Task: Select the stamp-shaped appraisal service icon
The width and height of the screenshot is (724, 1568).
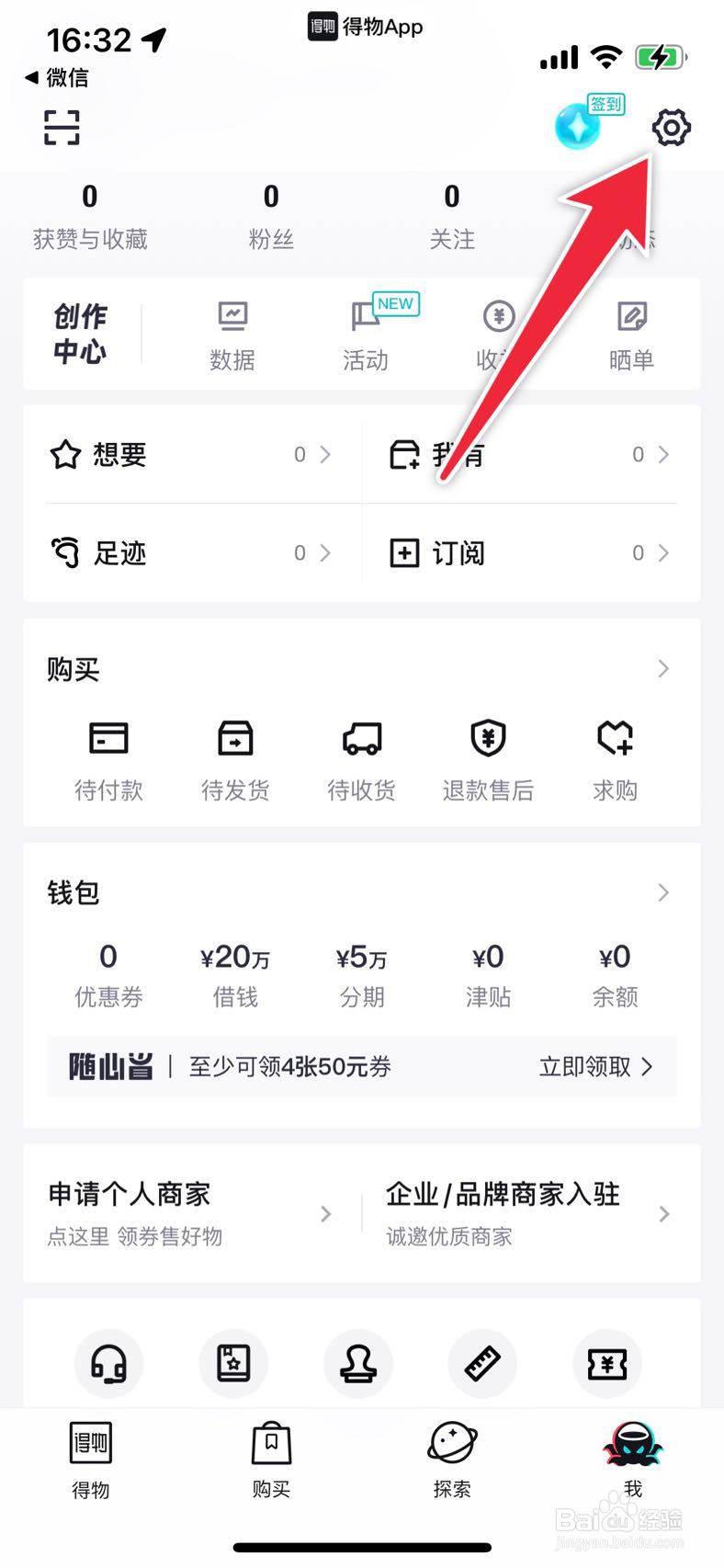Action: (x=358, y=1364)
